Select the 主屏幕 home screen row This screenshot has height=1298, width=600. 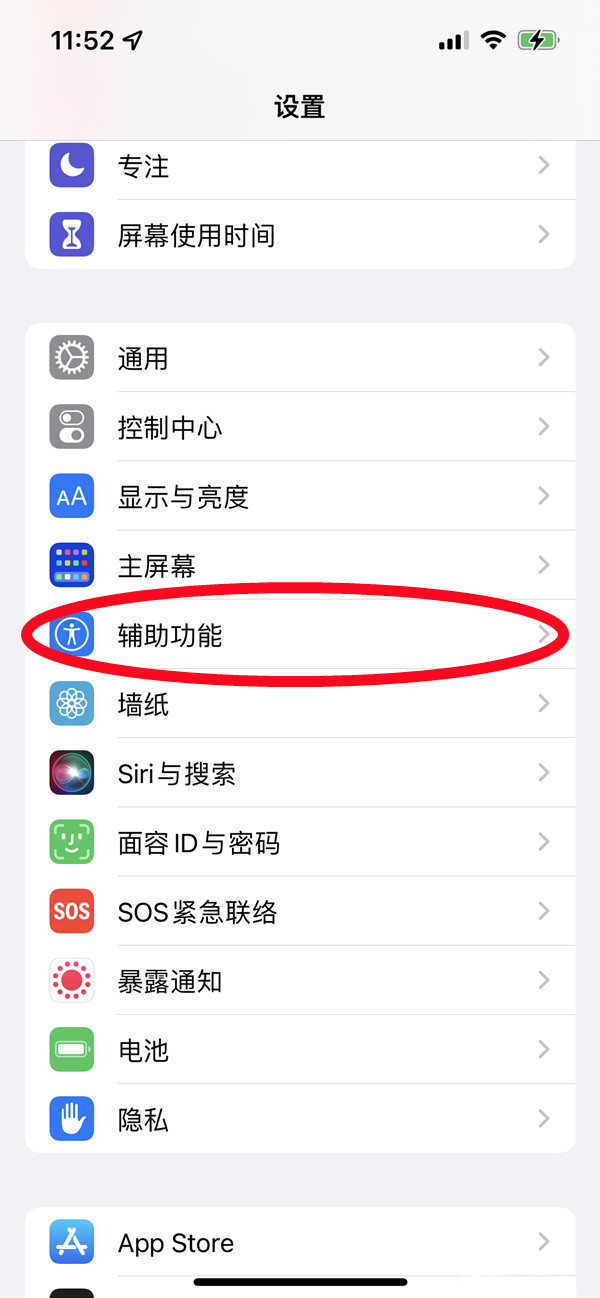(x=300, y=566)
